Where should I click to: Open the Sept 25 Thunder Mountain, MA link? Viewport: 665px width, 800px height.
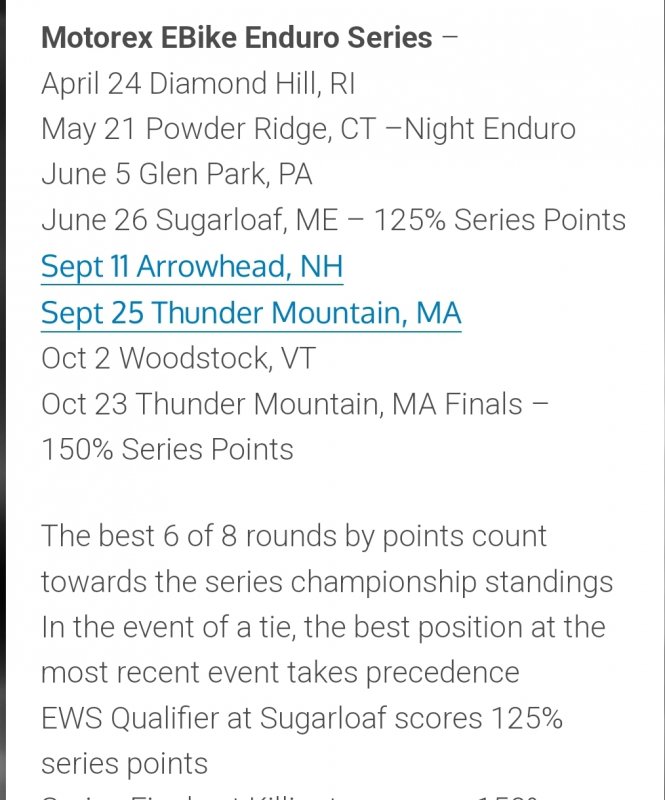pos(251,313)
